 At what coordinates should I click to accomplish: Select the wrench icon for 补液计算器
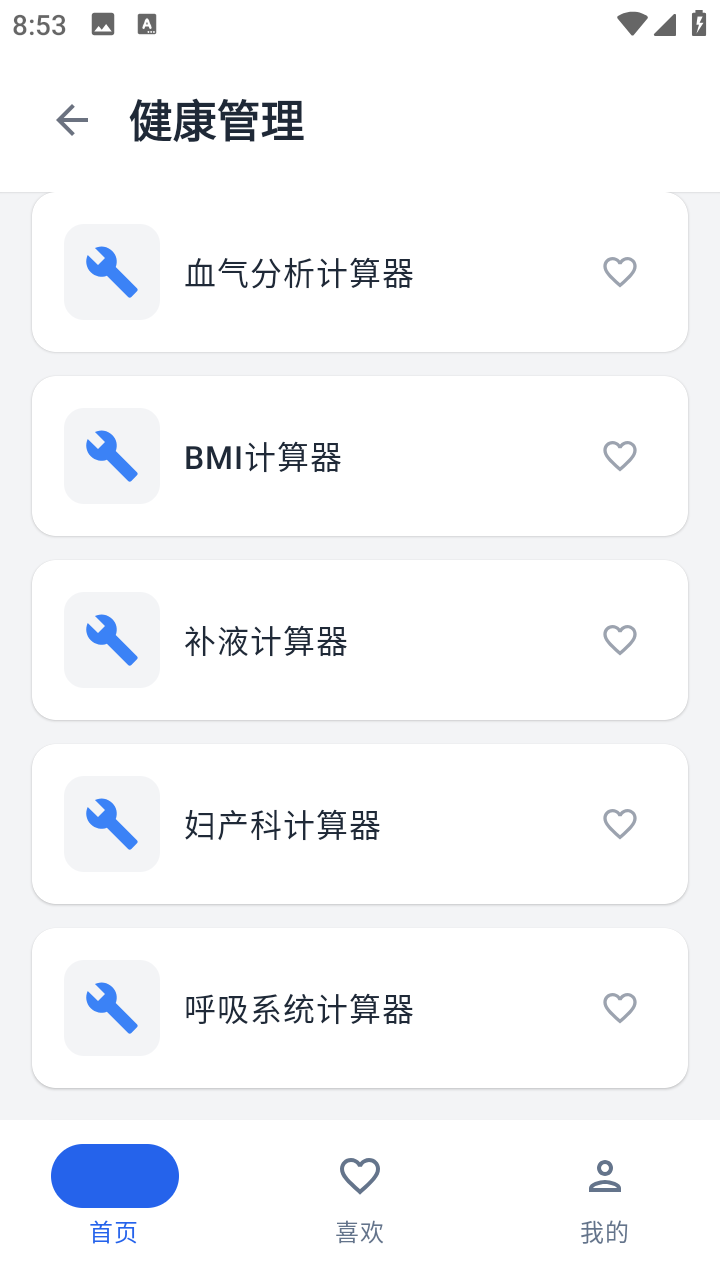[x=111, y=639]
